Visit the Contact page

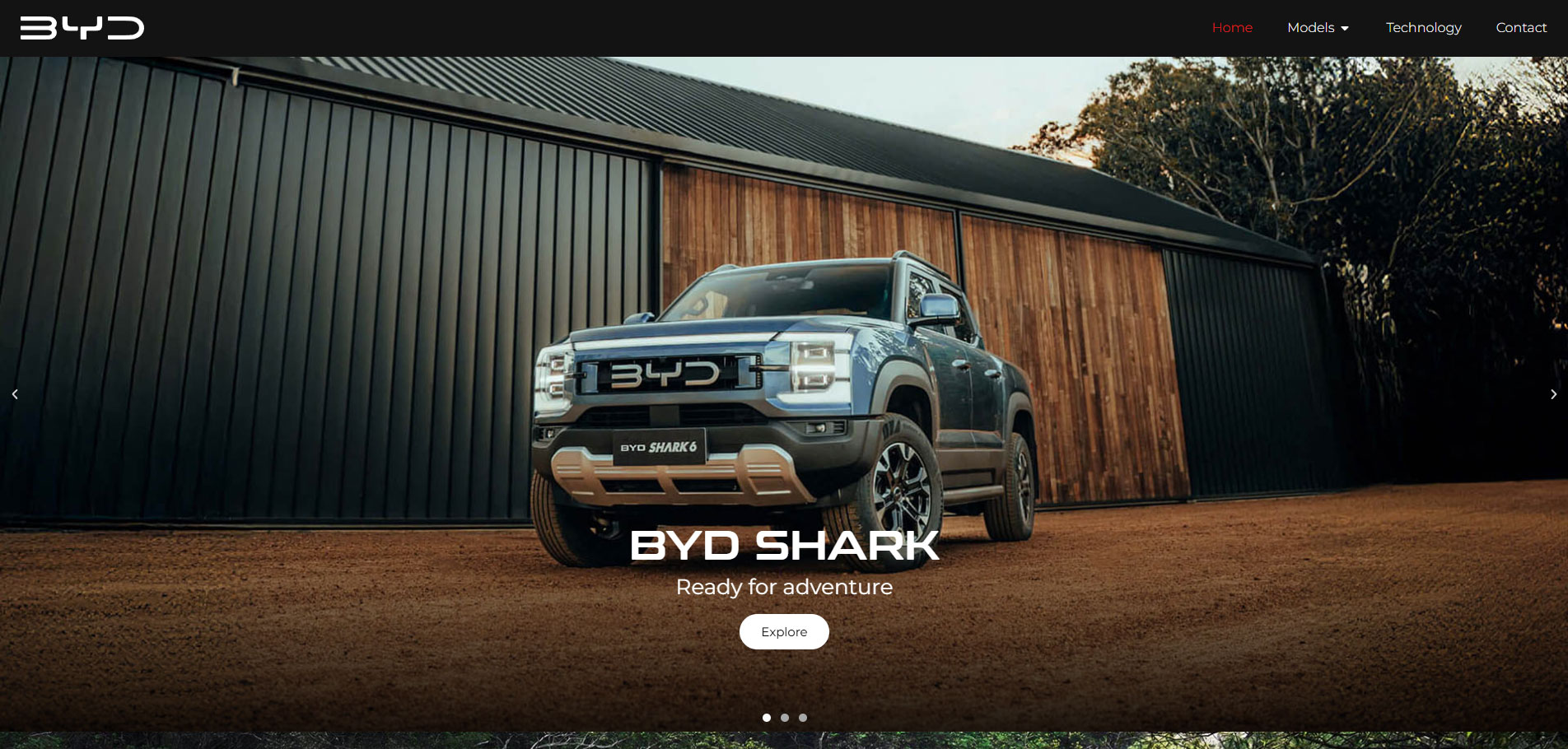pyautogui.click(x=1521, y=28)
